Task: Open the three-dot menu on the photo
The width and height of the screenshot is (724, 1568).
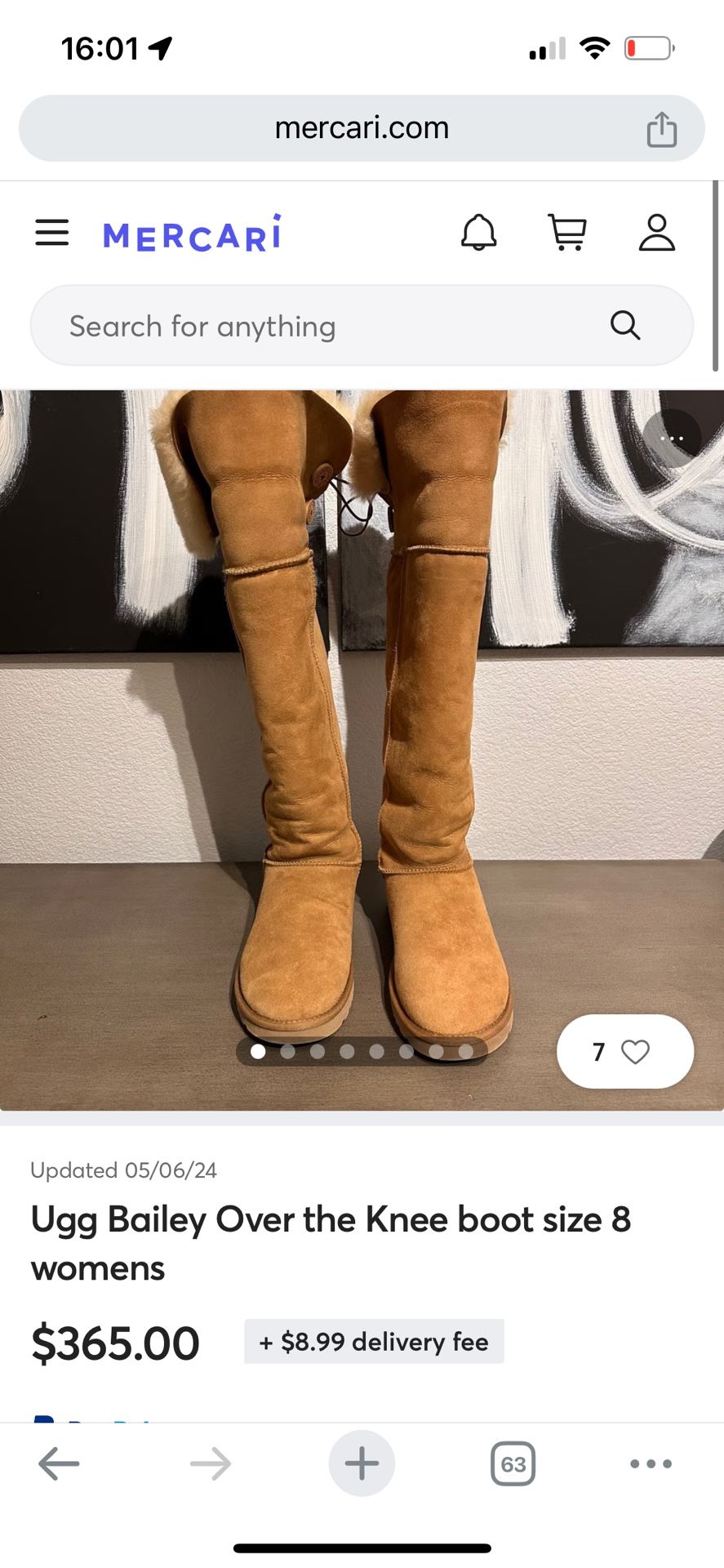Action: [x=672, y=439]
